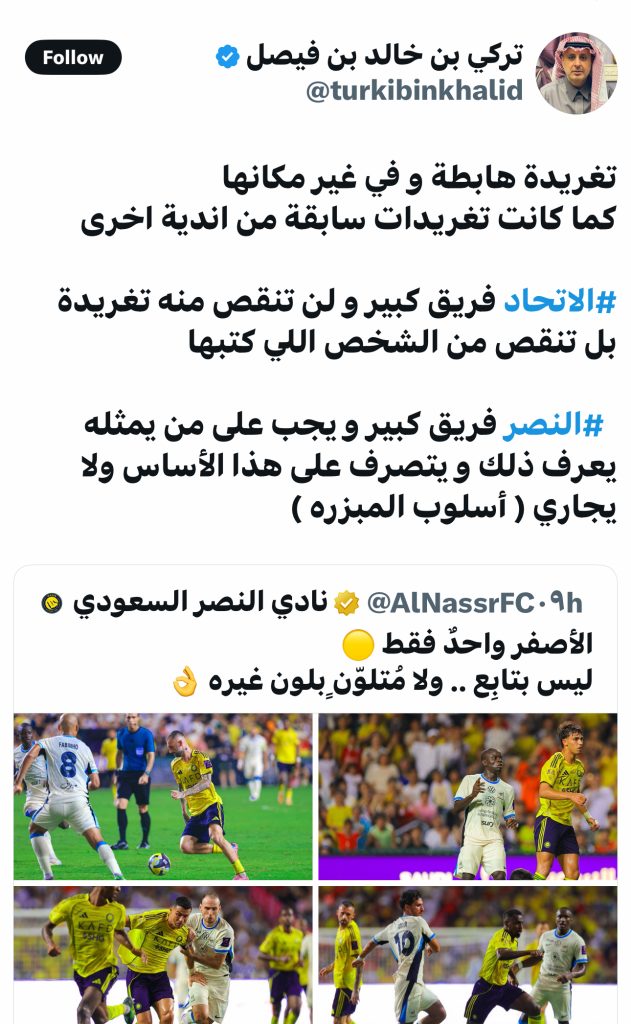Viewport: 631px width, 1024px height.
Task: View photo of two players facing the crowd
Action: click(467, 796)
